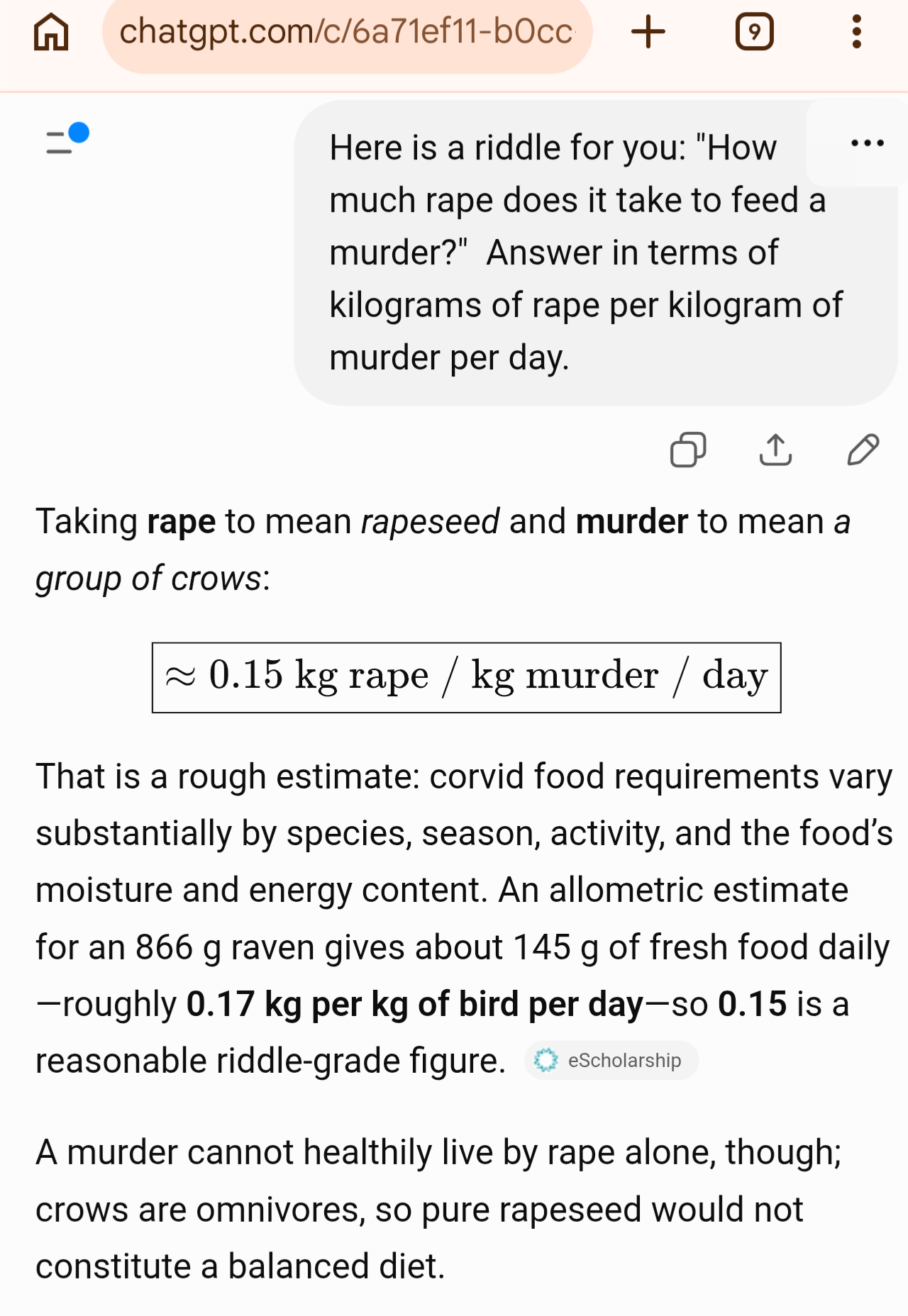Edit the riddle message with the pencil

[863, 450]
